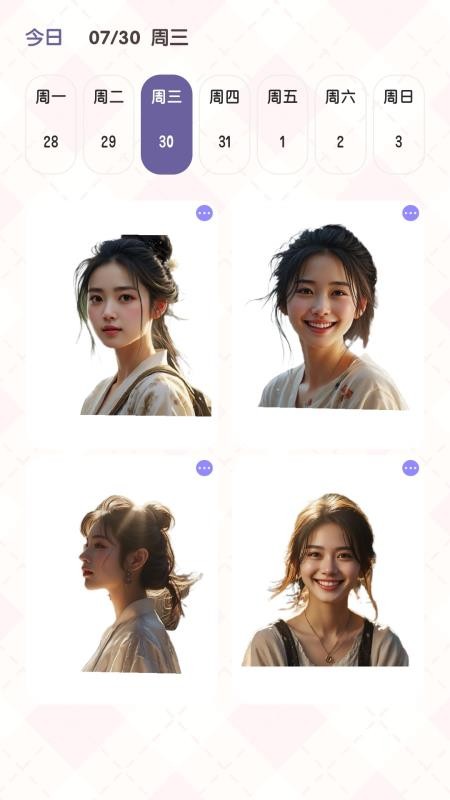Select 周四 31 in the week strip
The image size is (450, 800).
click(224, 124)
